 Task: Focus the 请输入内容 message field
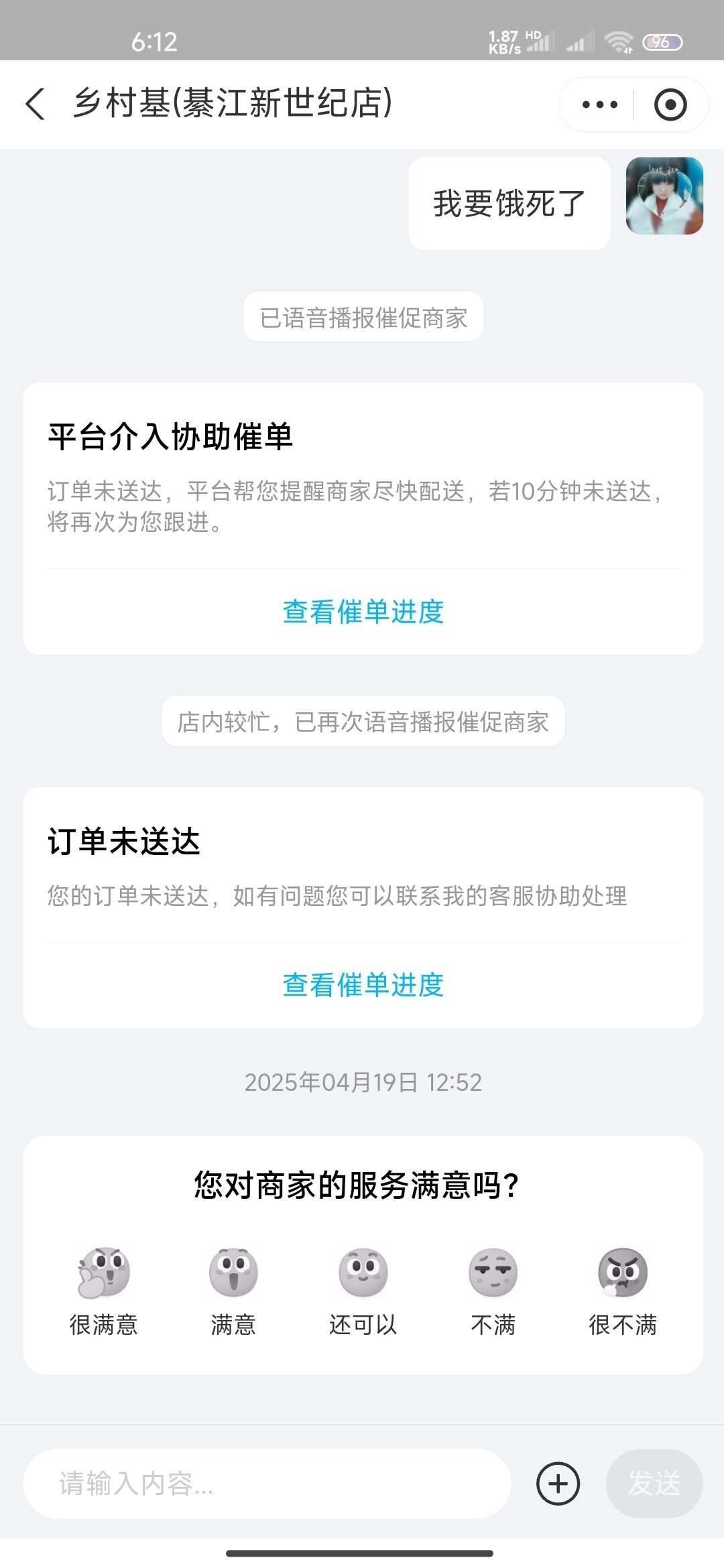[267, 1484]
